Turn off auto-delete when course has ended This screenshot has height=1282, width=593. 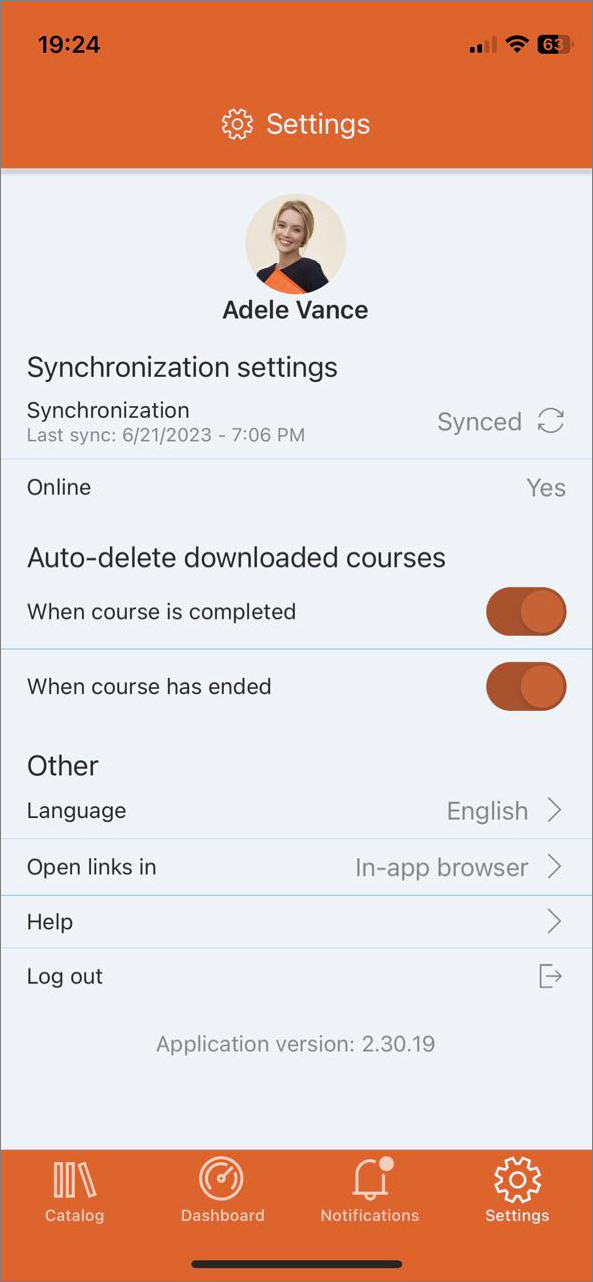tap(526, 686)
